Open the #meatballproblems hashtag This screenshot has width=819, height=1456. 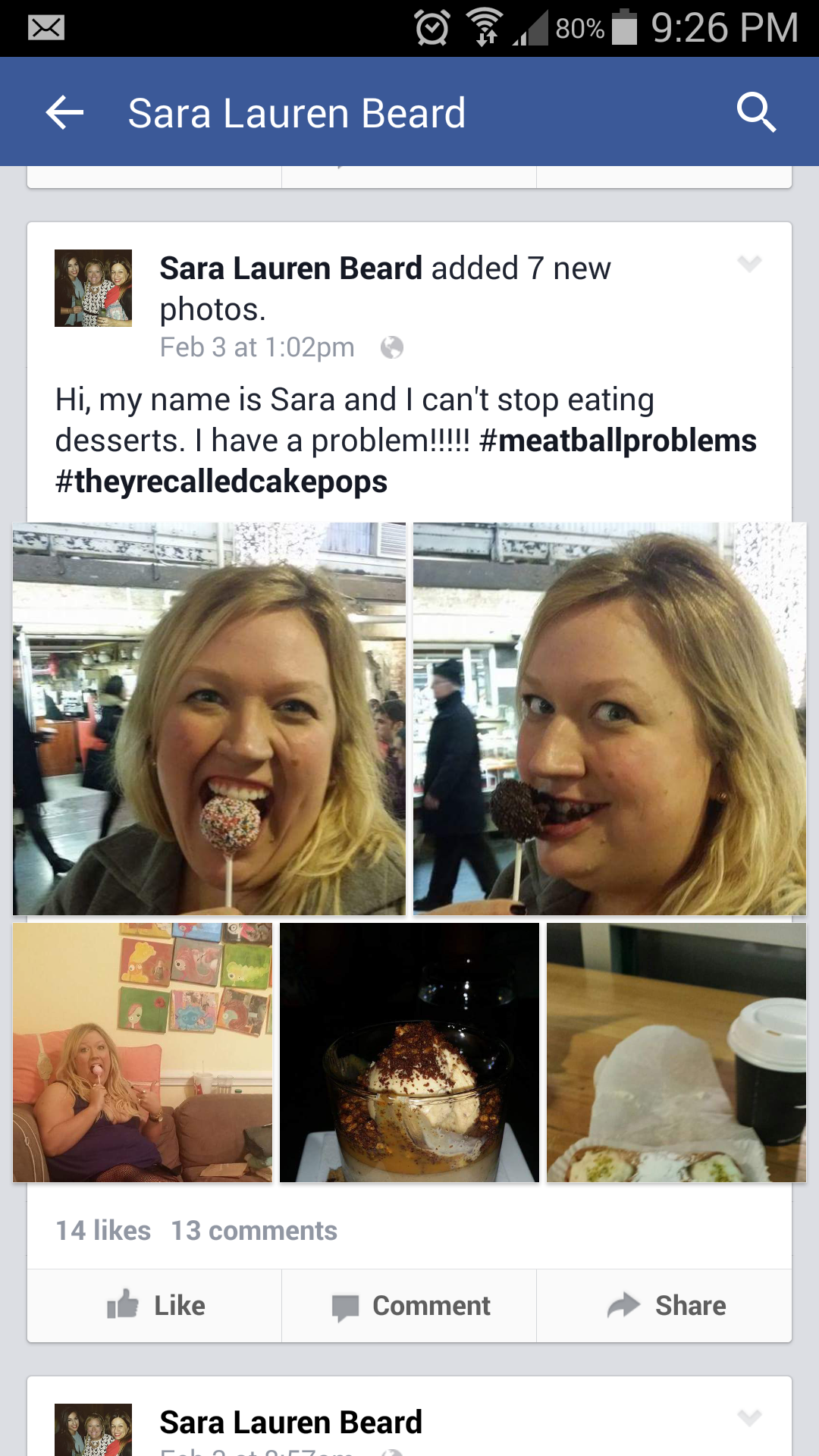point(618,441)
